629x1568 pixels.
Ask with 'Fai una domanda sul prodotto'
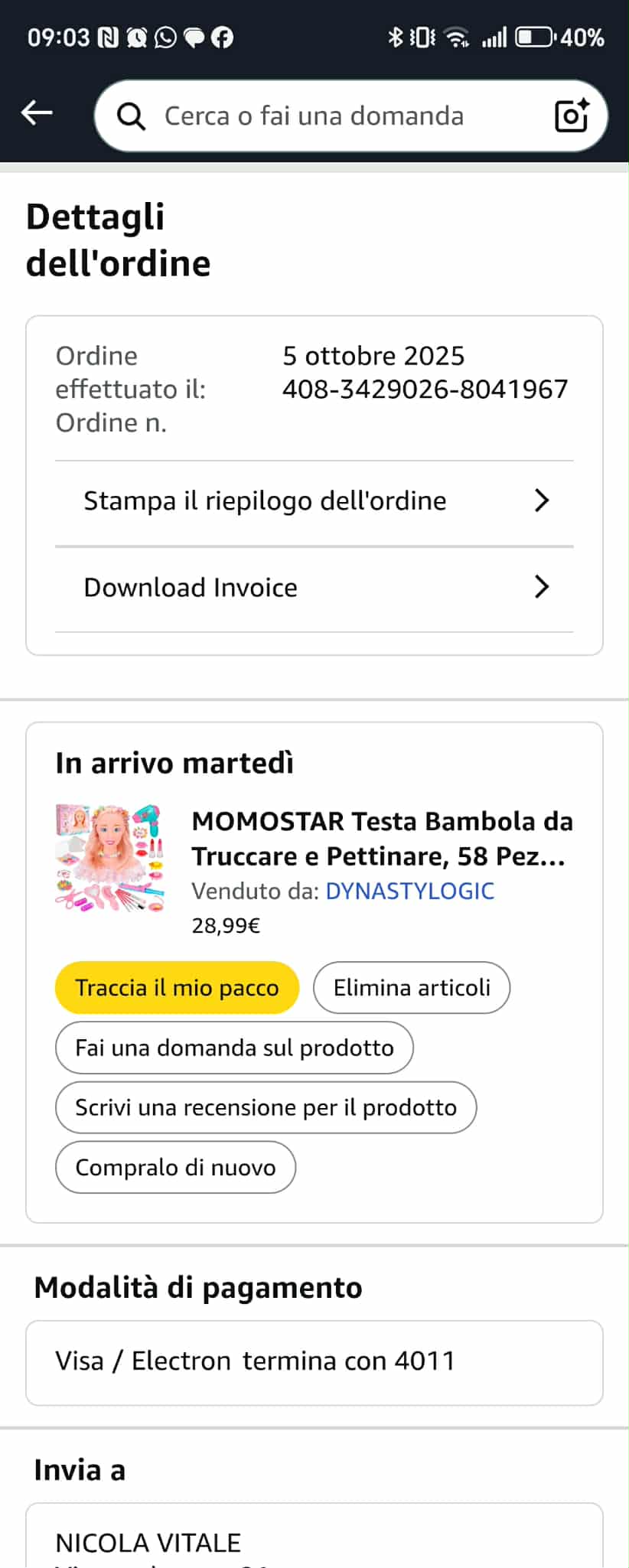click(x=234, y=1048)
